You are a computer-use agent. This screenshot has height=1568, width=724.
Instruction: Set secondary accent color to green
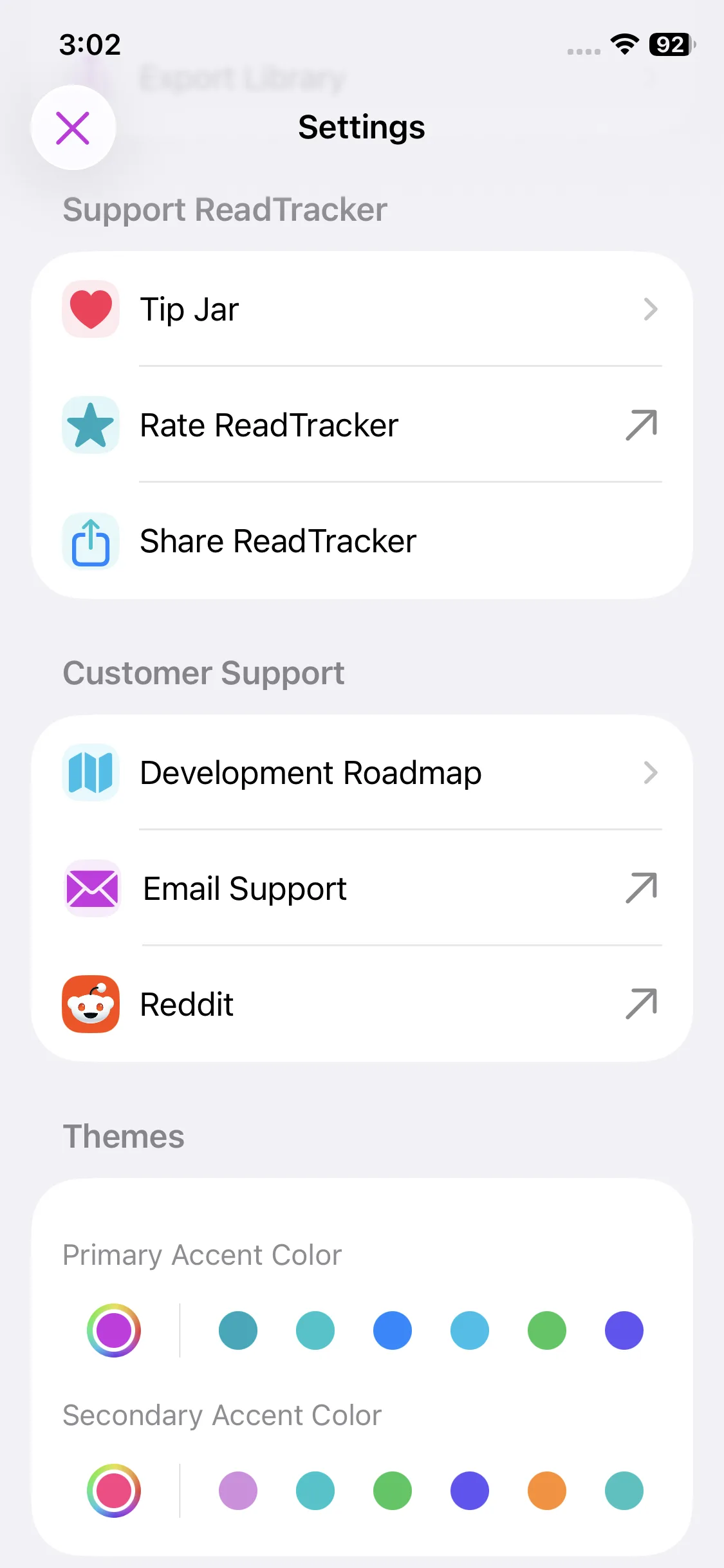pyautogui.click(x=393, y=1491)
